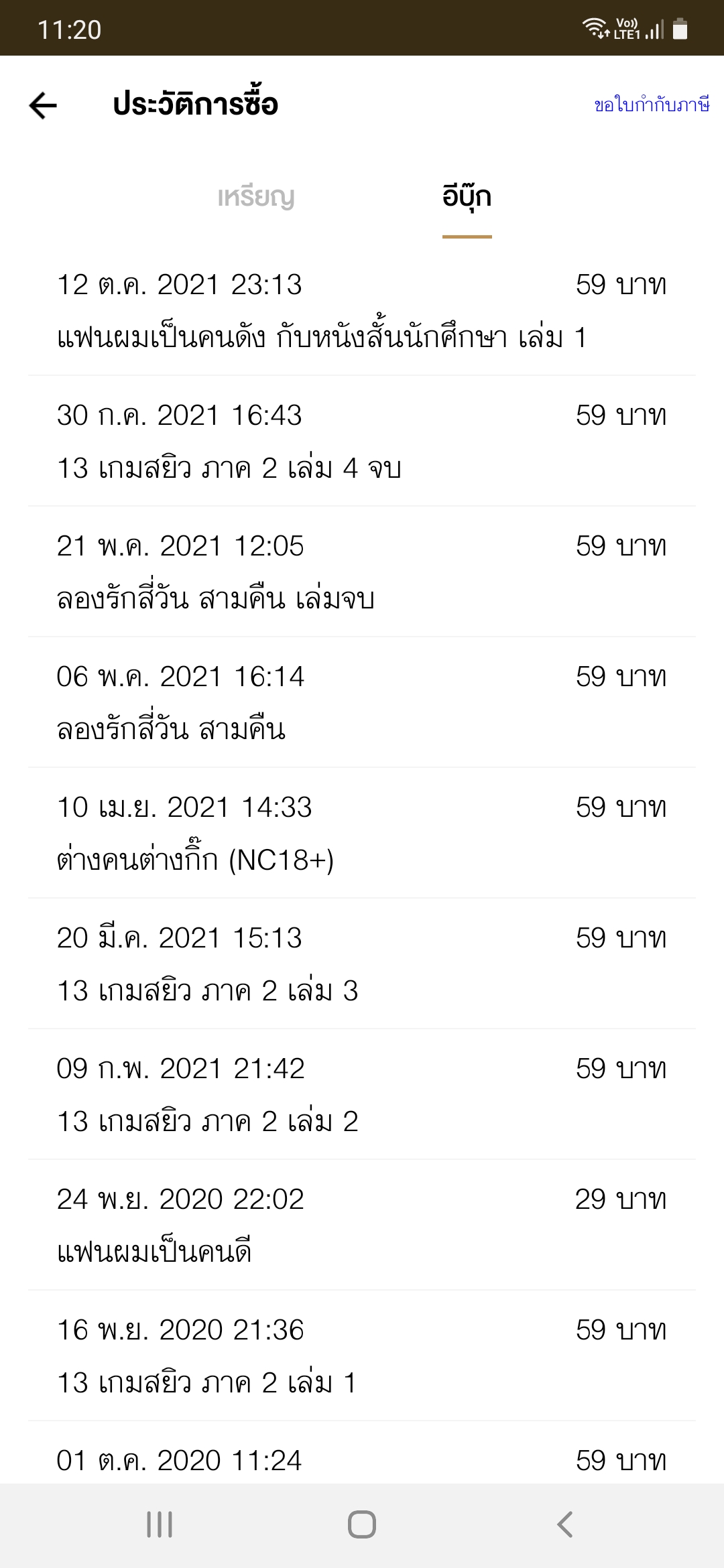Open the 12 ต.ค. 2021 purchase entry

click(x=362, y=310)
